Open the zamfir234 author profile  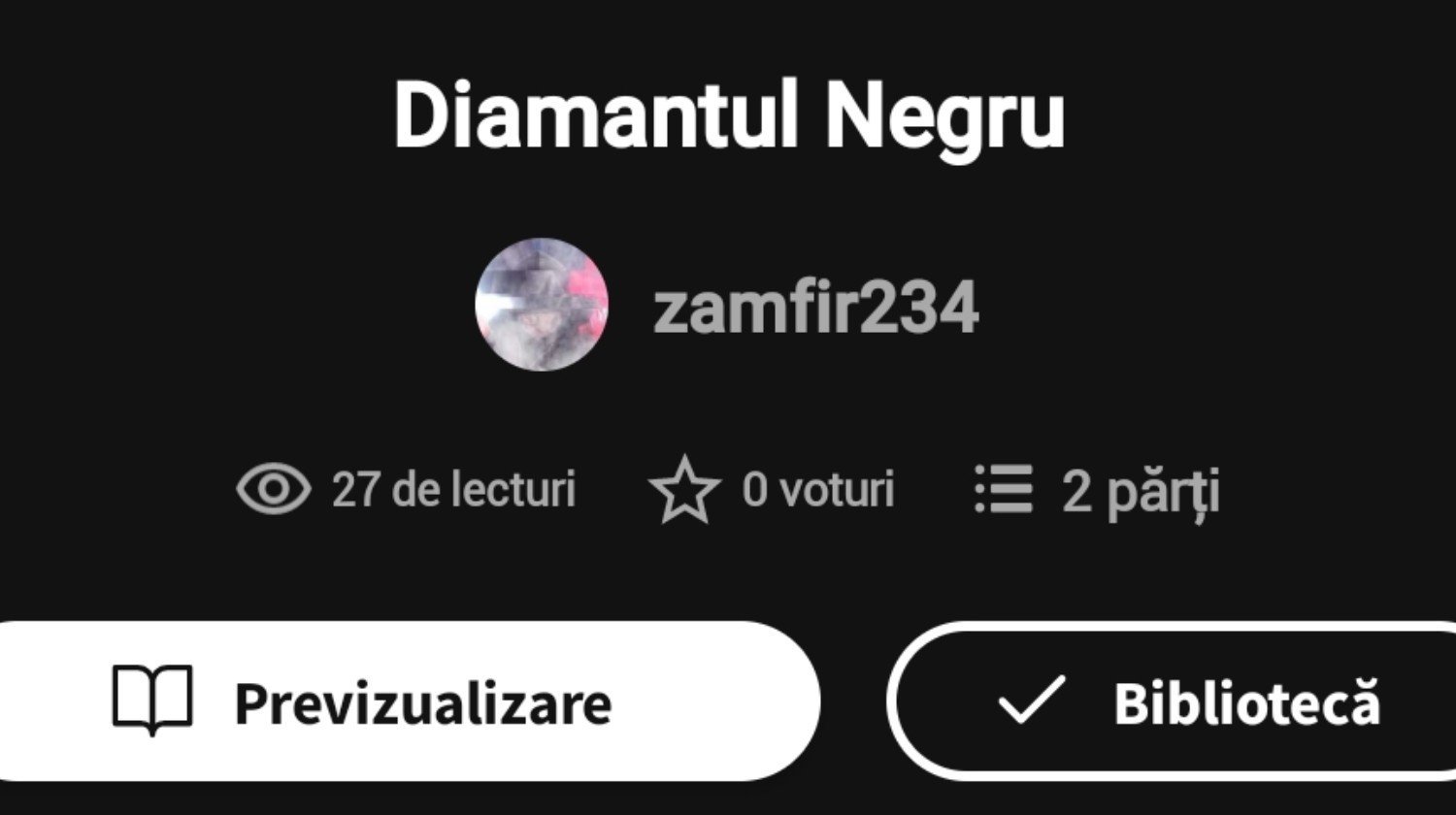[x=813, y=309]
